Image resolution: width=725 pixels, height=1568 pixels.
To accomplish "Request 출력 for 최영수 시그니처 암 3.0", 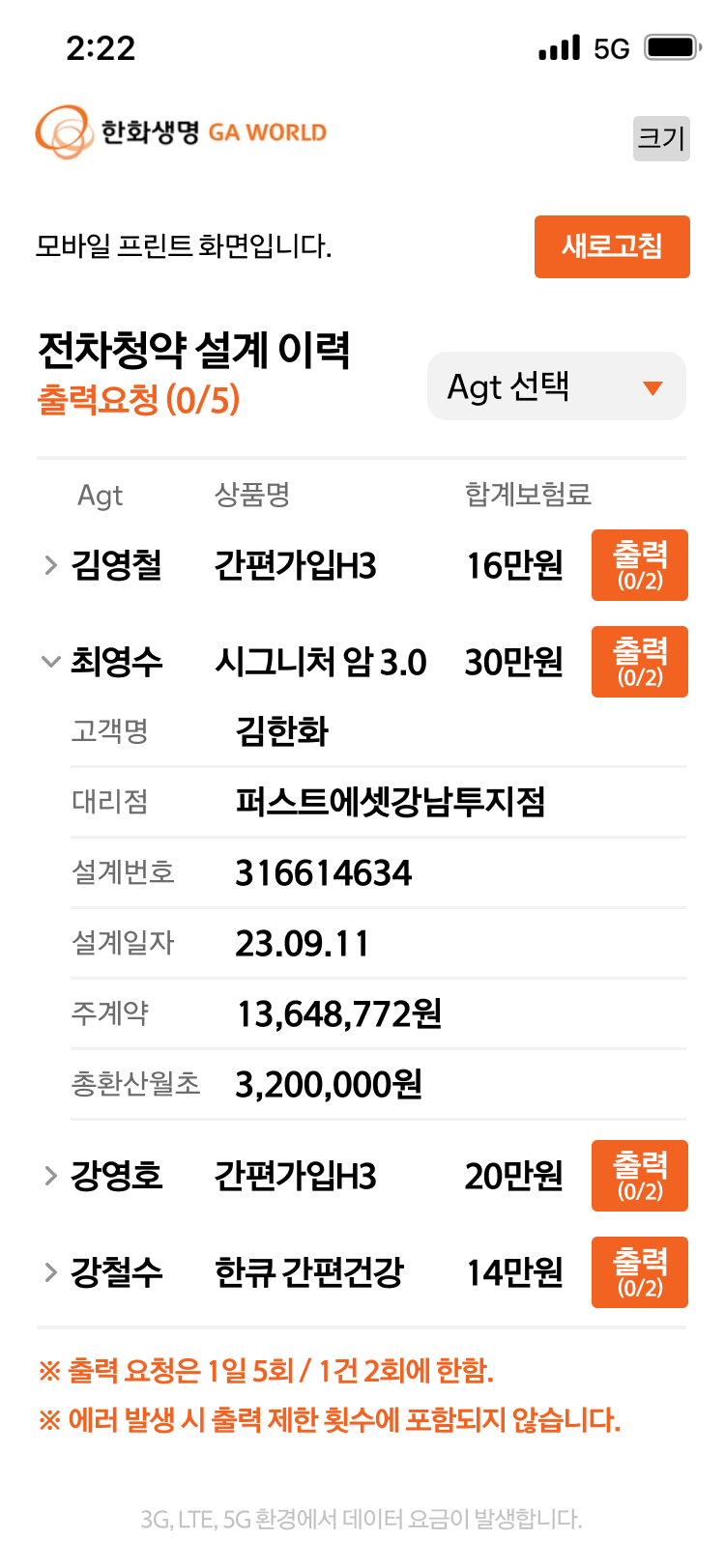I will click(639, 662).
